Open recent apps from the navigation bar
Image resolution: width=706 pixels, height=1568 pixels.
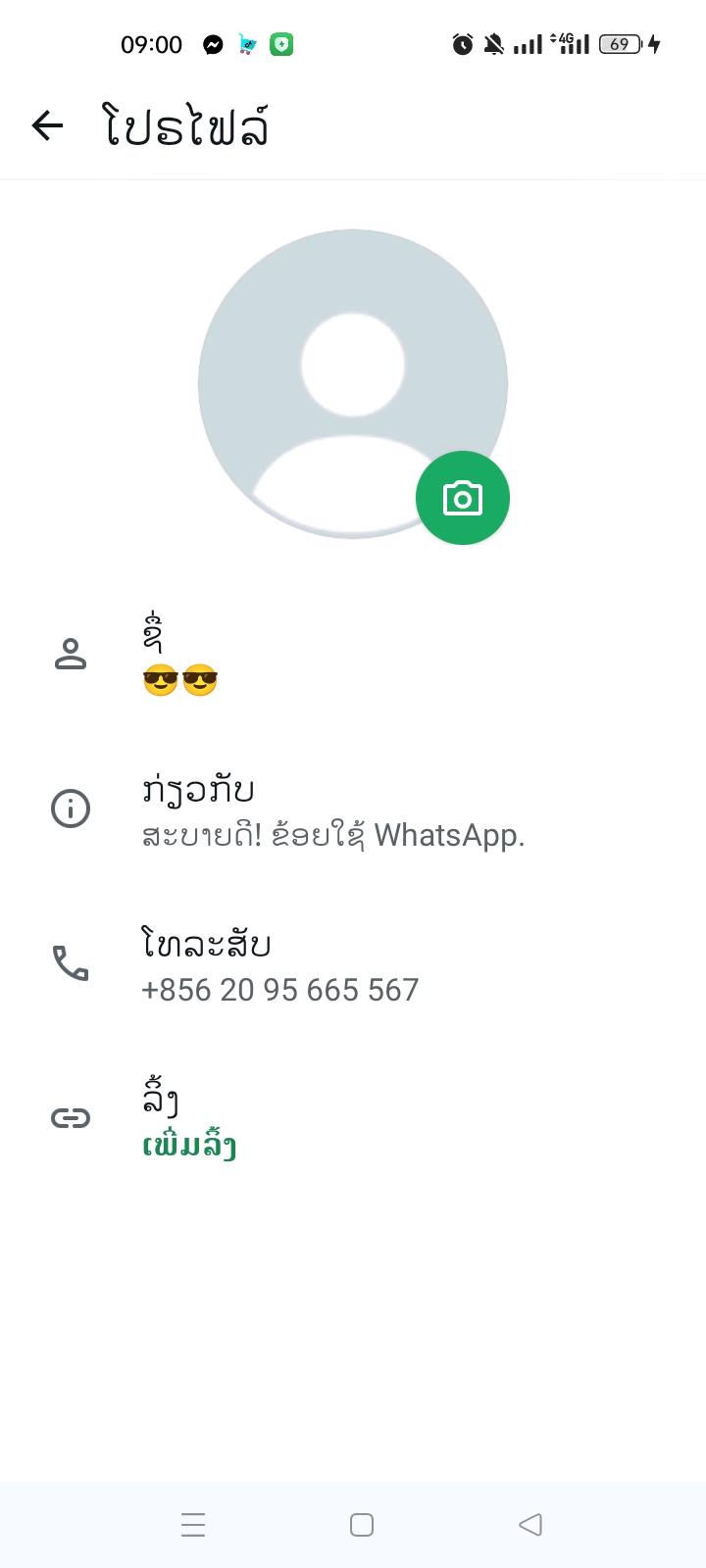[x=193, y=1525]
